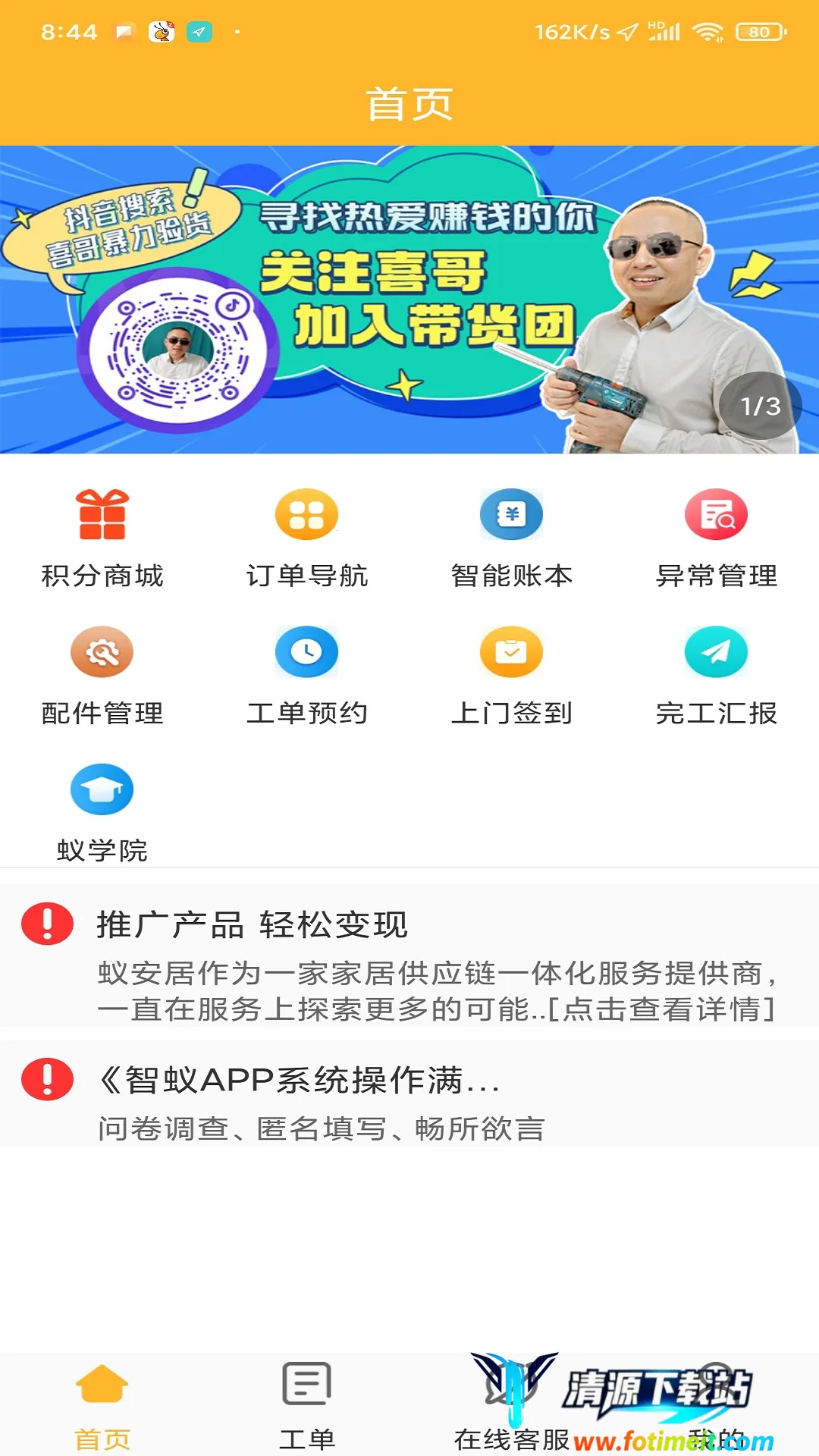Select 工单预约 work order appointment
819x1456 pixels.
pos(307,674)
